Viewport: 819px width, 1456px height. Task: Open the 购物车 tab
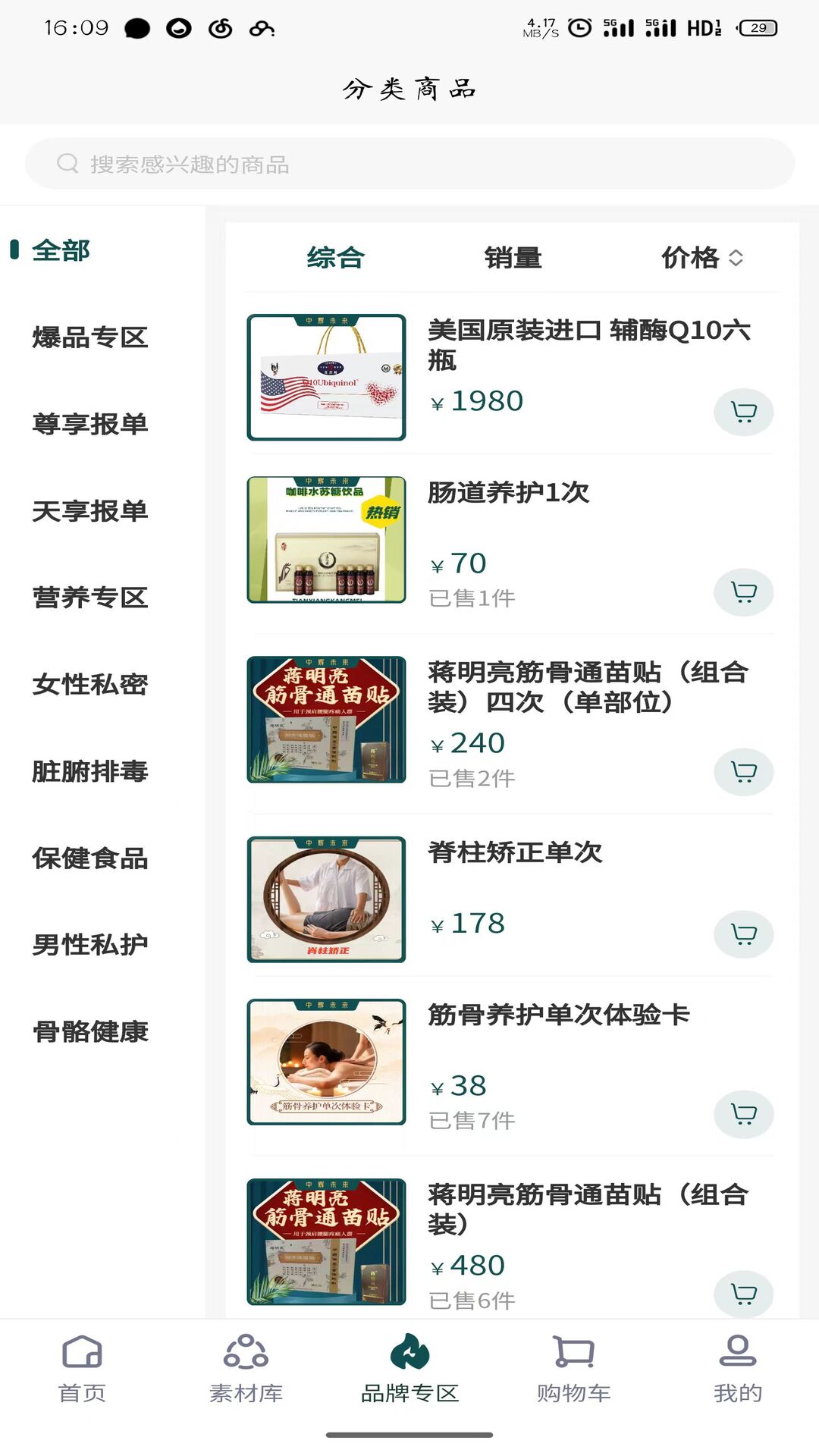[573, 1370]
